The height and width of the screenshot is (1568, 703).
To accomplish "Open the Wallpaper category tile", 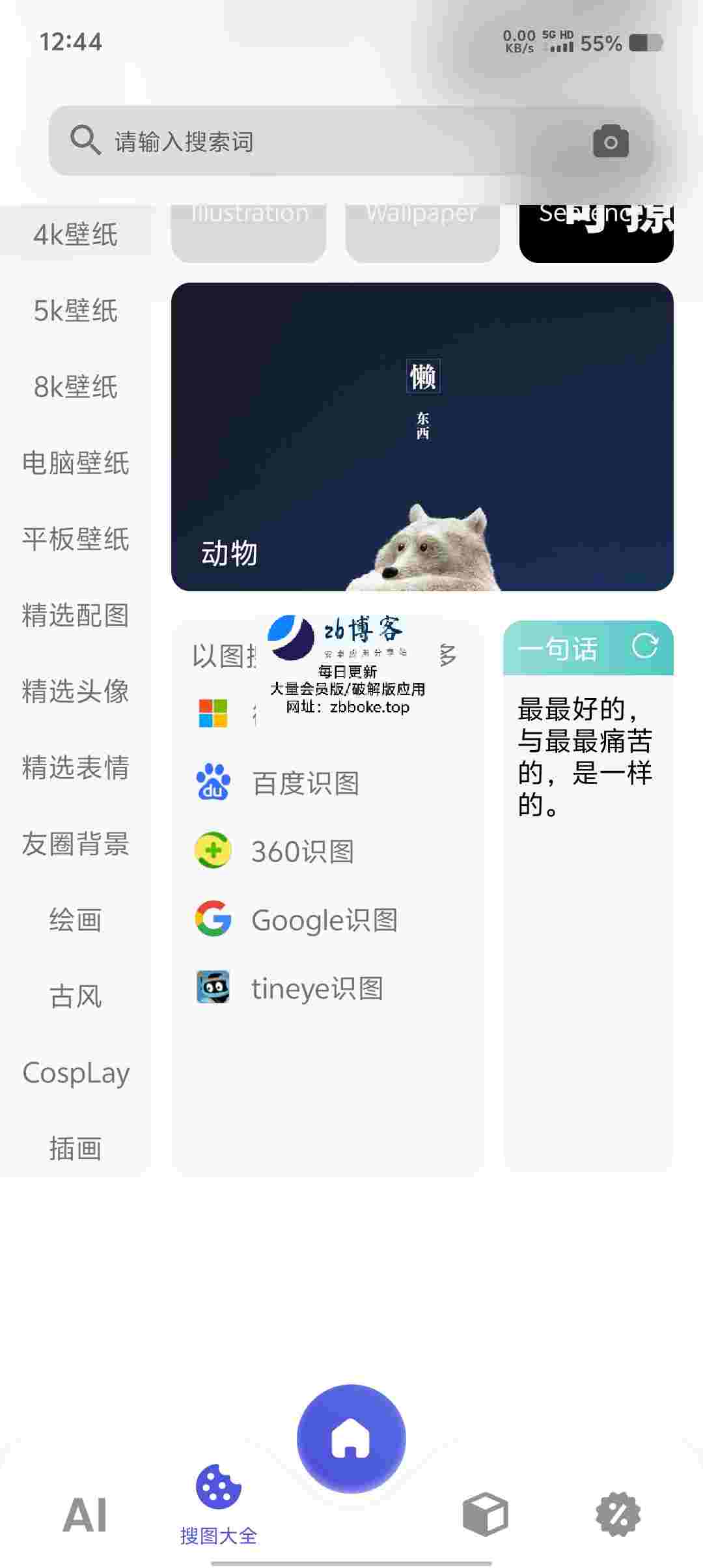I will coord(422,231).
